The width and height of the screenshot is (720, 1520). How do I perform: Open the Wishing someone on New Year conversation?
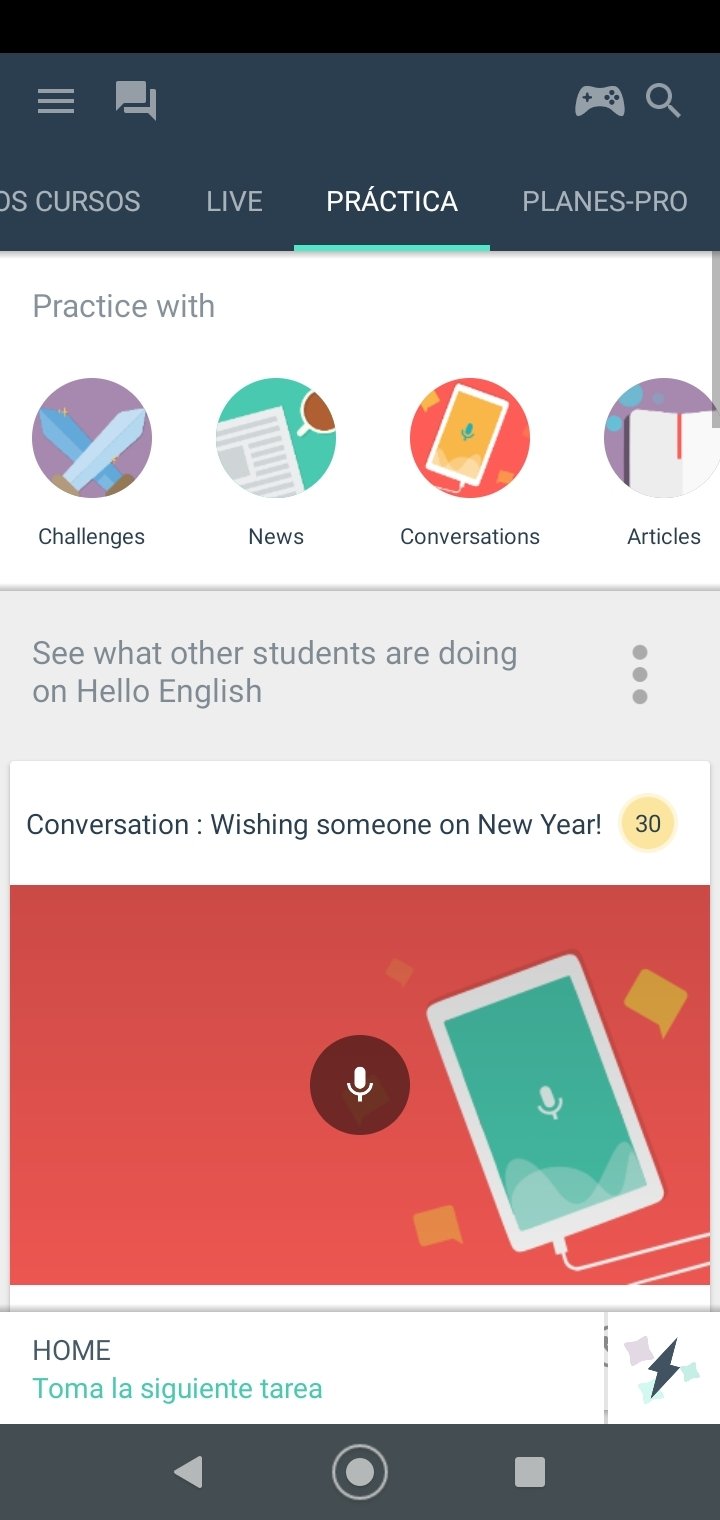314,824
